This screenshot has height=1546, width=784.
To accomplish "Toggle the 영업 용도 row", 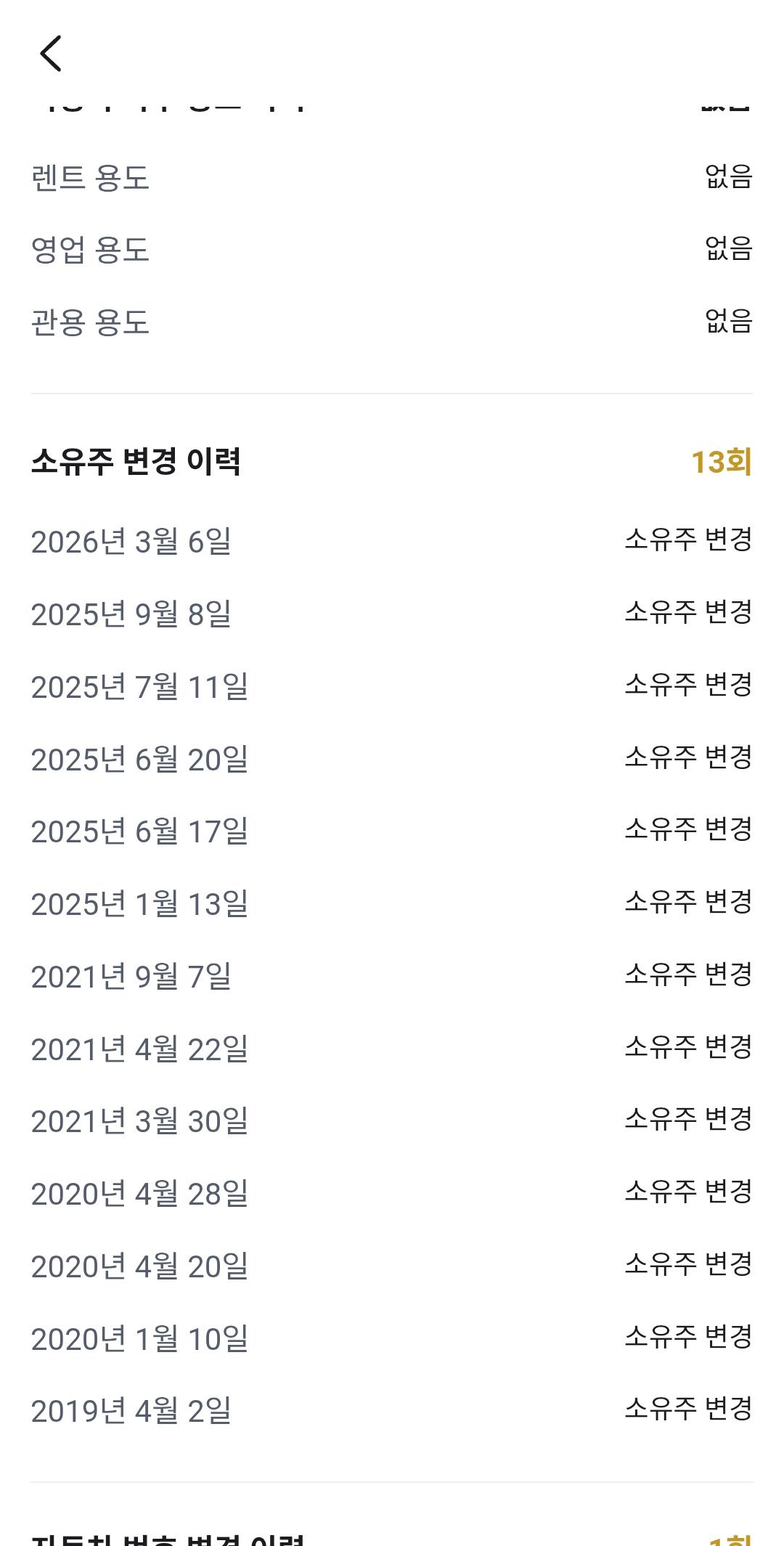I will (x=392, y=250).
